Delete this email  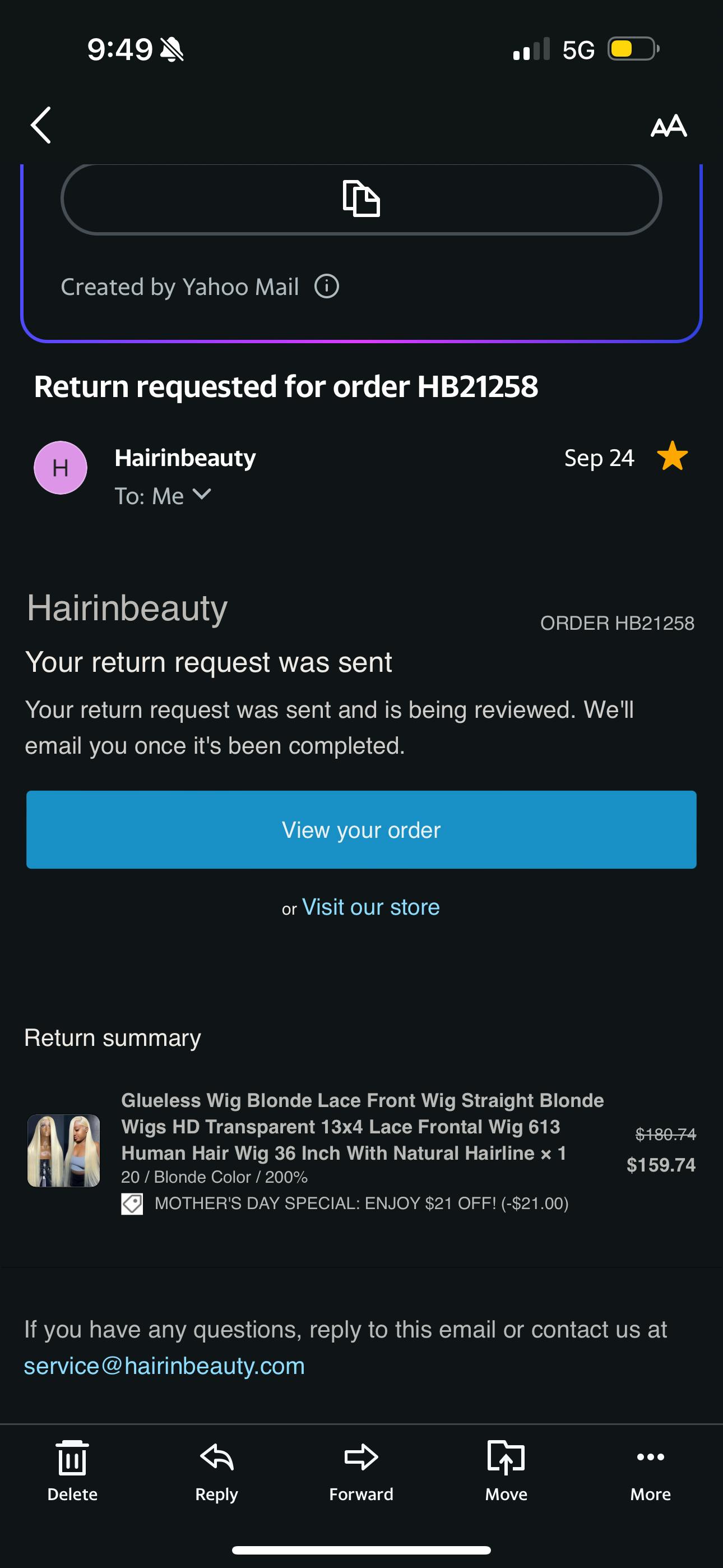(72, 1469)
